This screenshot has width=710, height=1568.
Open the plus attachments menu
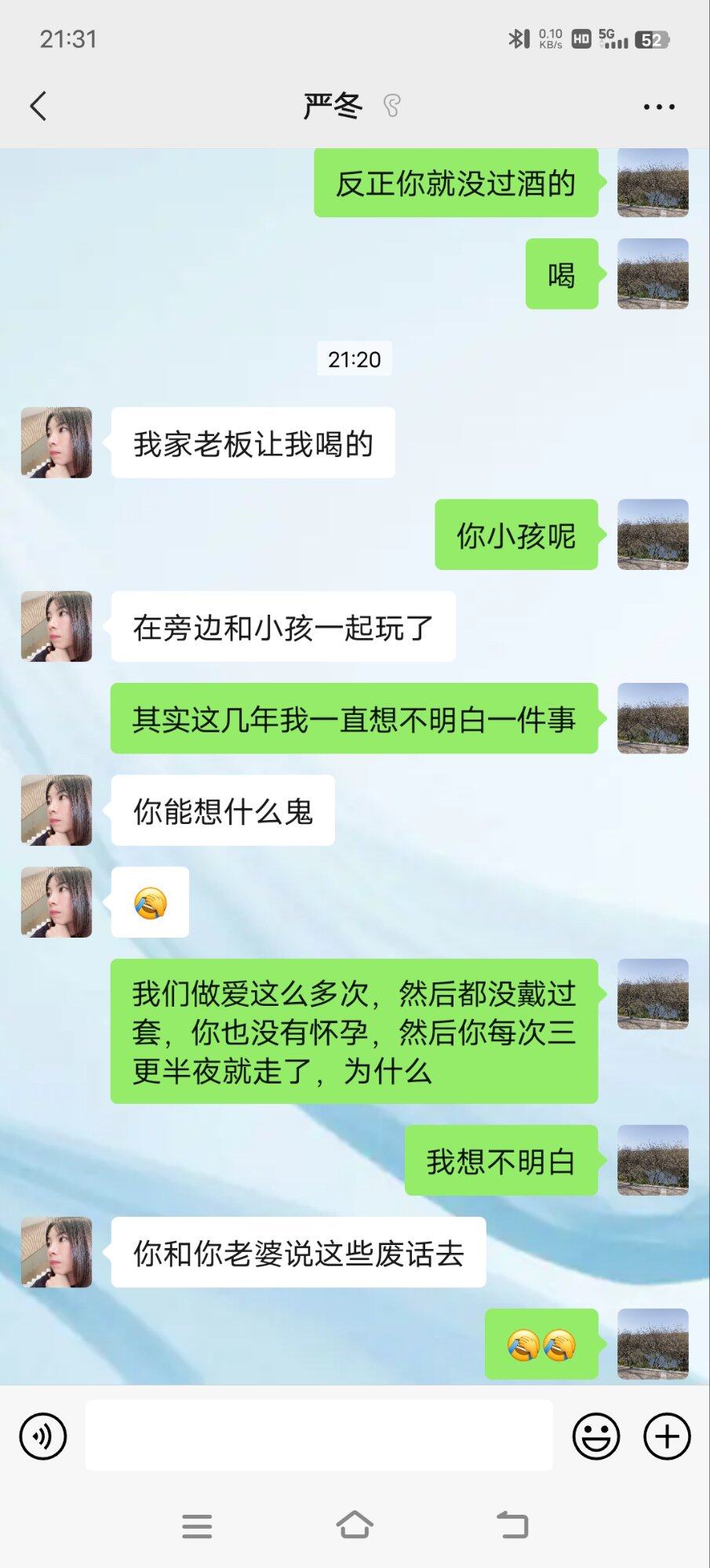(x=667, y=1436)
